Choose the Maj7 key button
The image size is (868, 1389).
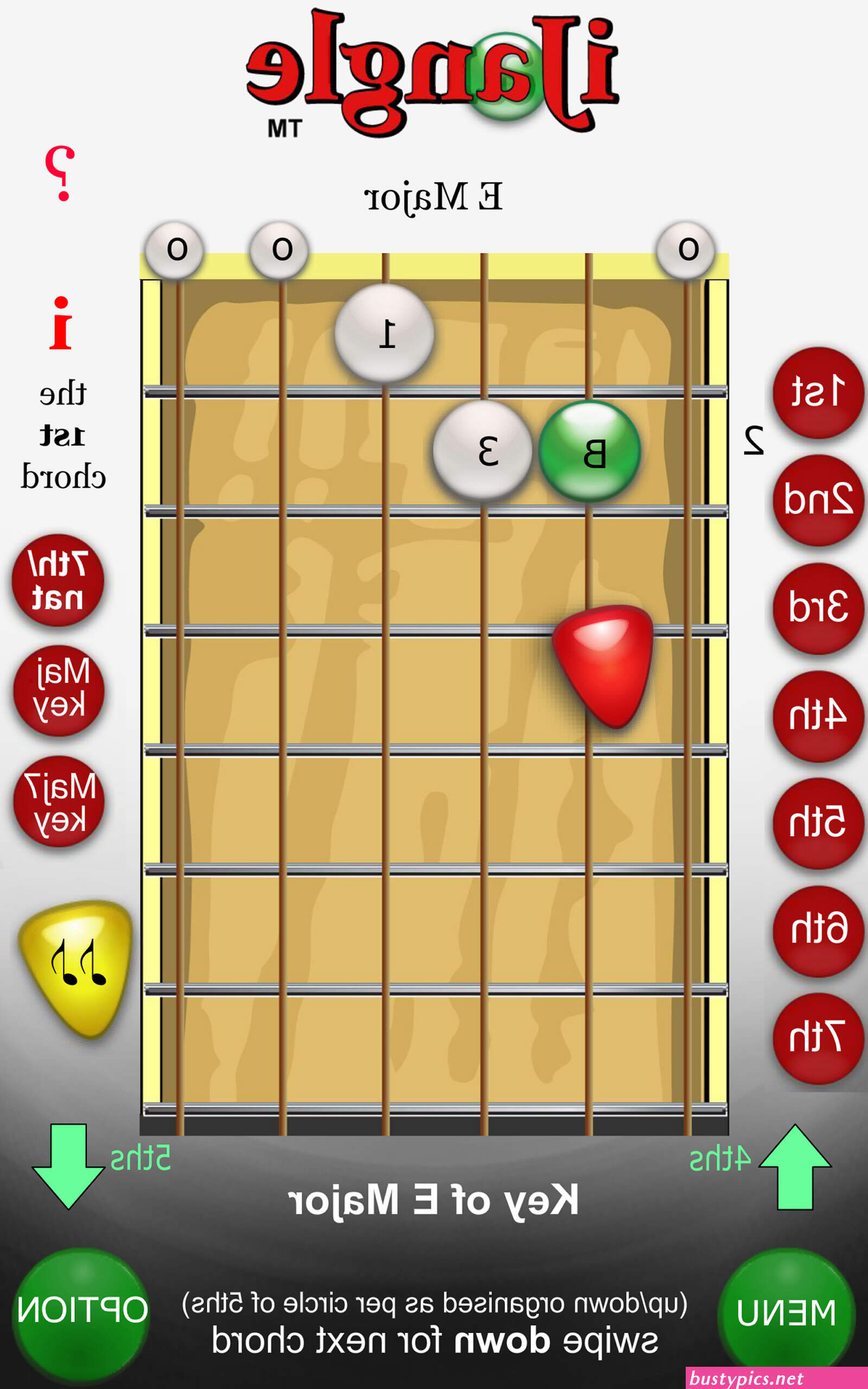[59, 801]
